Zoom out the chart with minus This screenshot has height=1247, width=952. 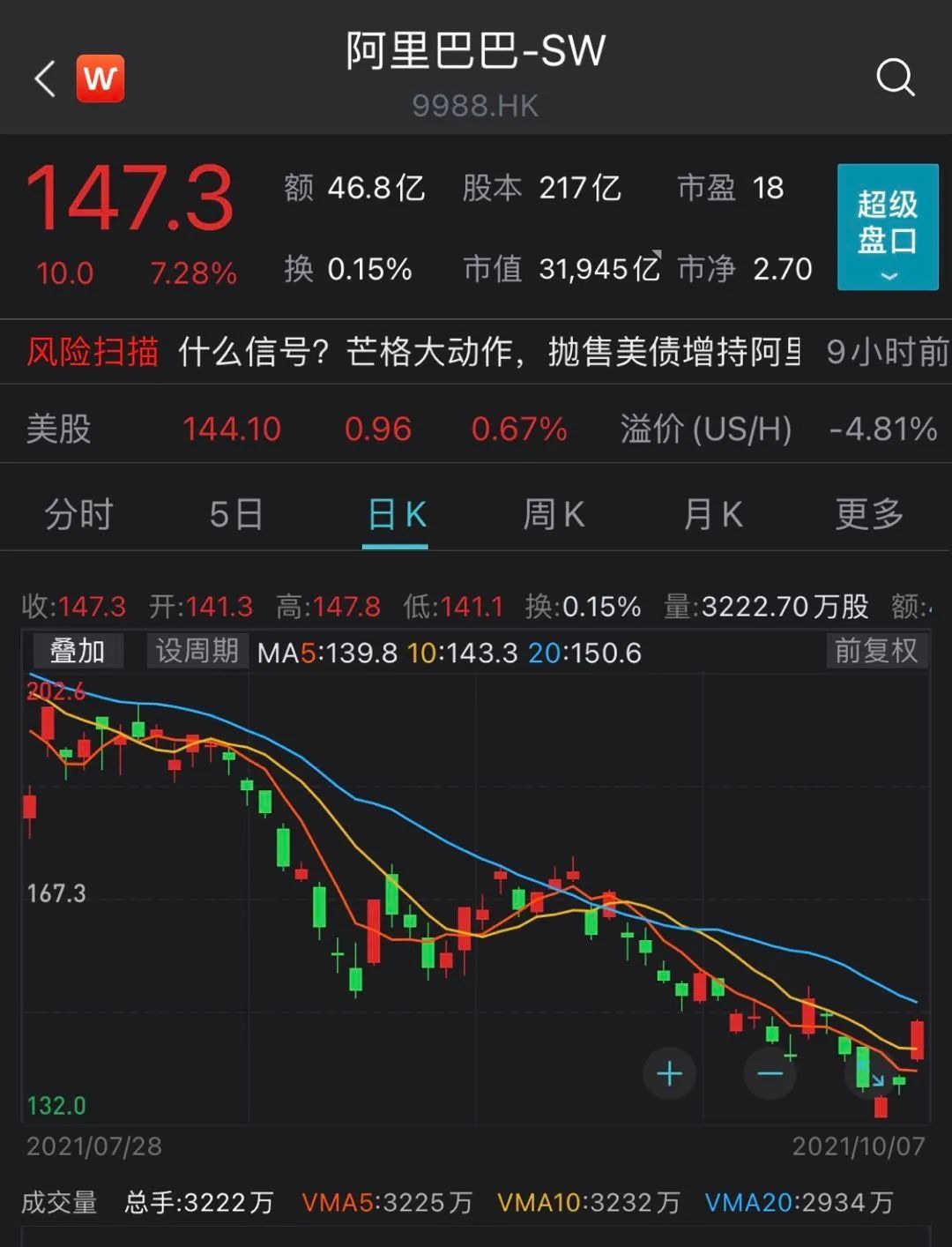pyautogui.click(x=770, y=1073)
